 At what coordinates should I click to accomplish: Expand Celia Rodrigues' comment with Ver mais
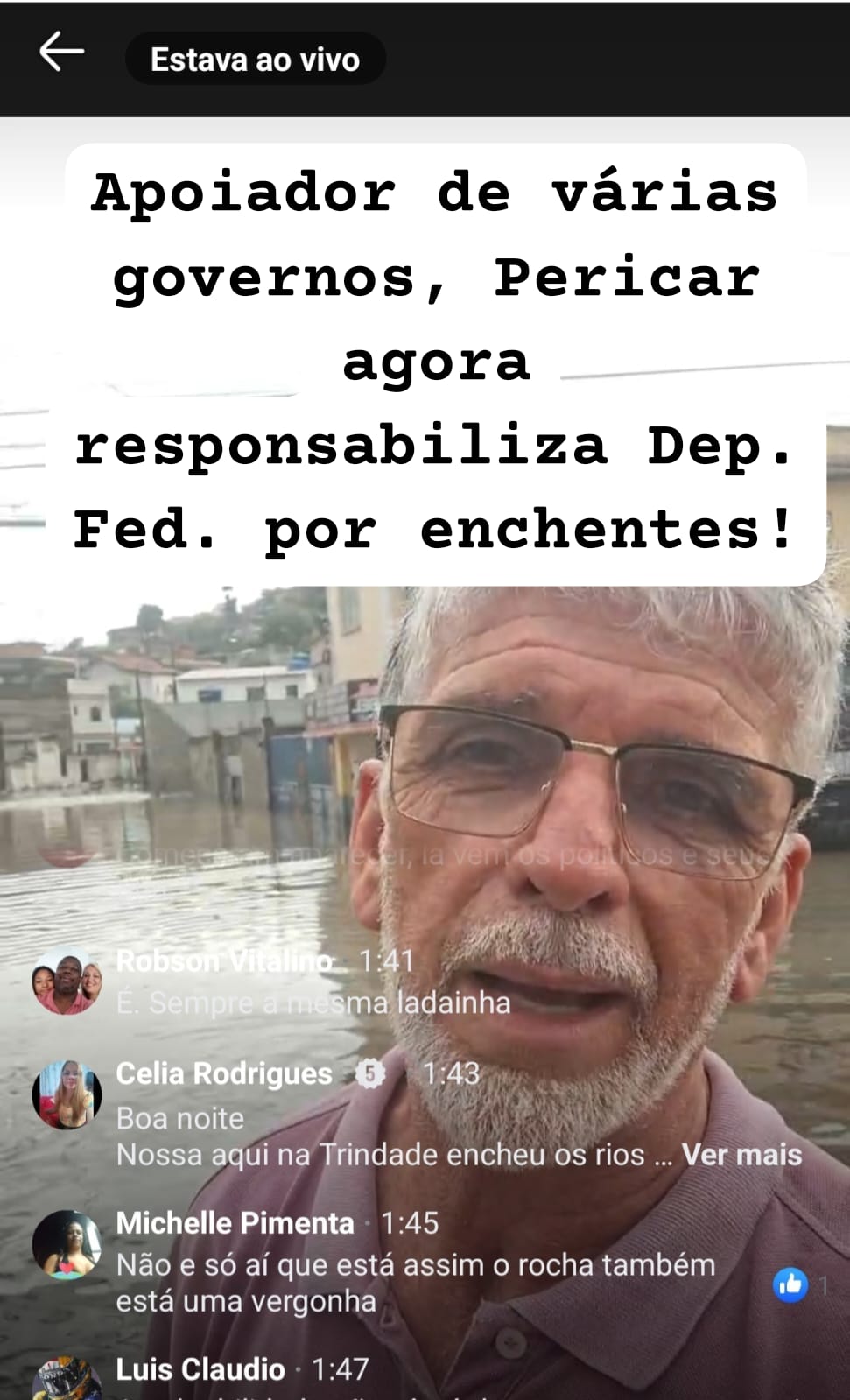(x=741, y=1155)
